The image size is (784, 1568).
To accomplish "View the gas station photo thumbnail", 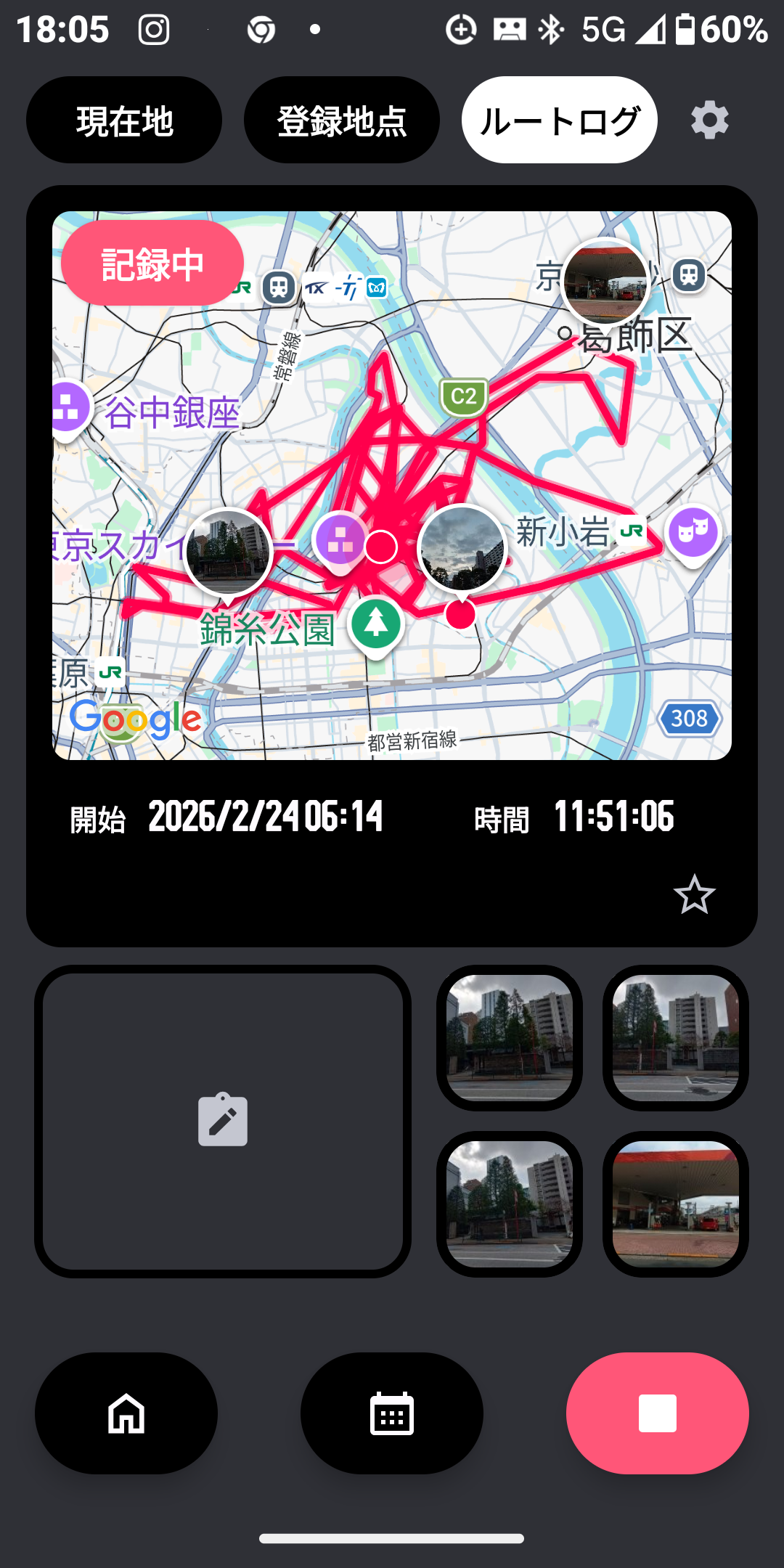I will pyautogui.click(x=676, y=1204).
